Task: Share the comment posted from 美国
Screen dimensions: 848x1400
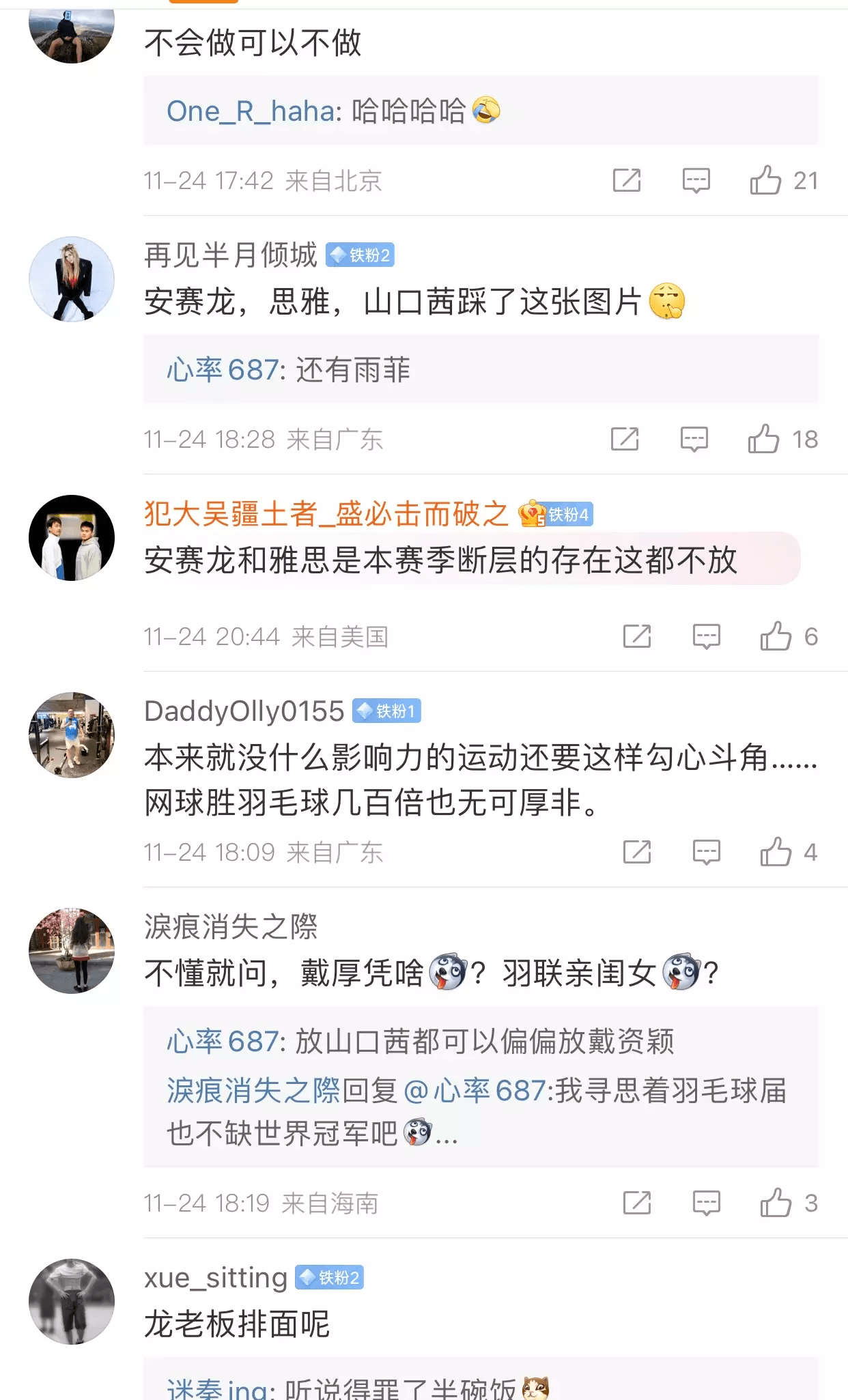Action: tap(636, 636)
